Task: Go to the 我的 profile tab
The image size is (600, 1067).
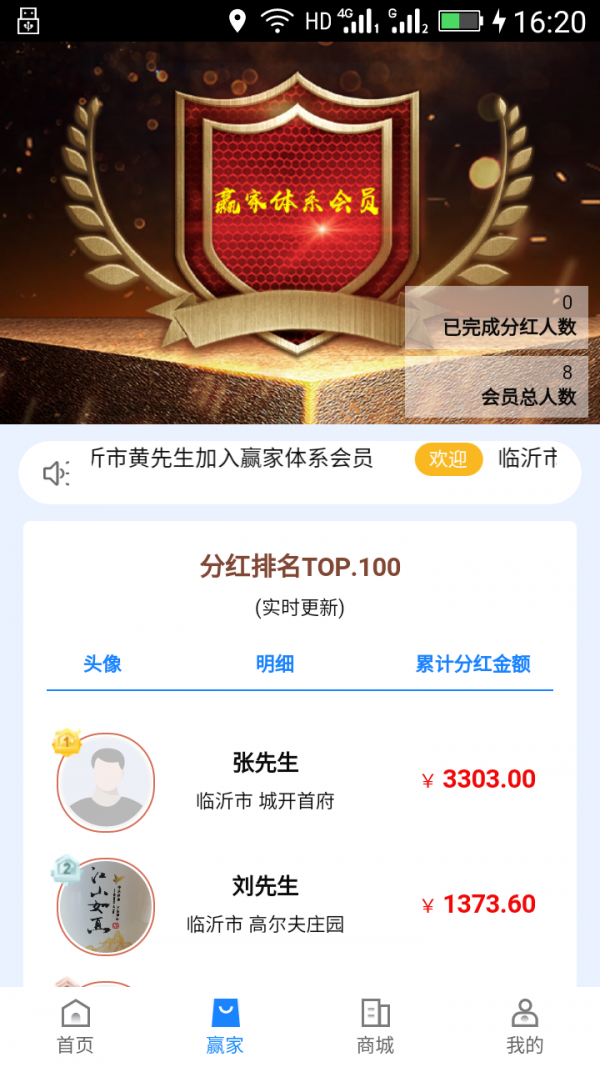Action: (x=525, y=1027)
